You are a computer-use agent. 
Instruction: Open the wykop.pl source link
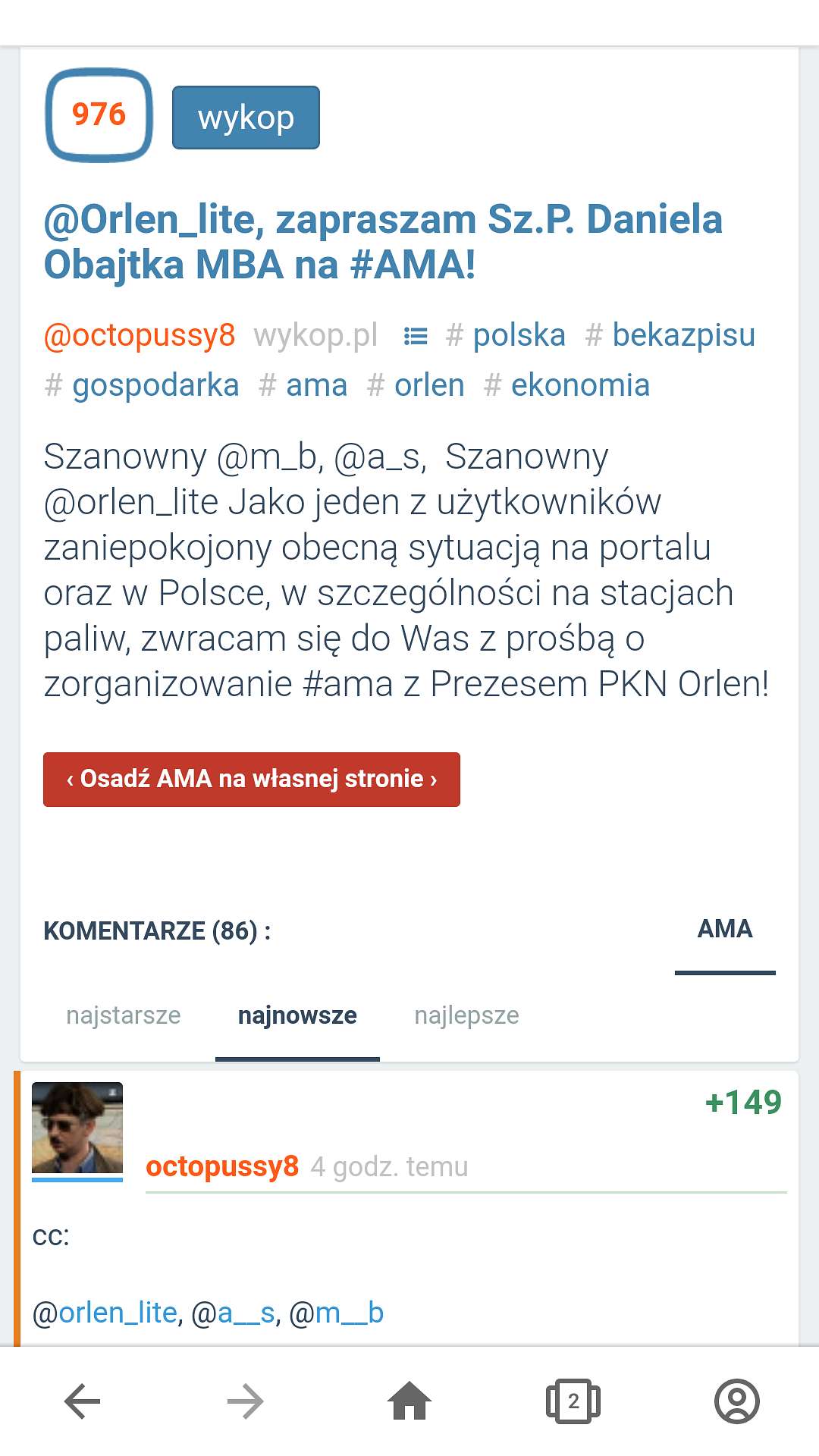pyautogui.click(x=315, y=335)
